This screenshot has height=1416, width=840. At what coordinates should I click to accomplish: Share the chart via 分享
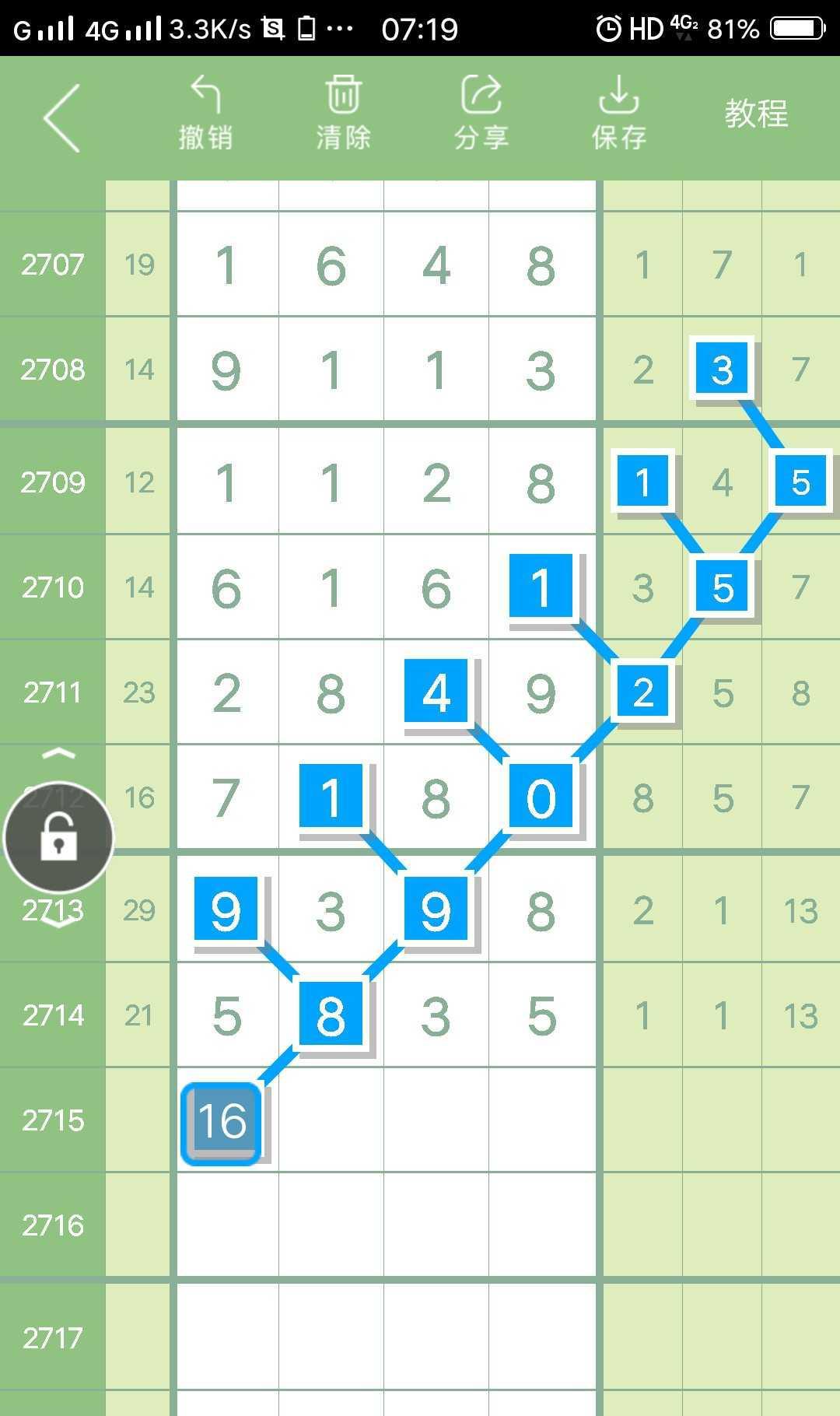tap(481, 114)
